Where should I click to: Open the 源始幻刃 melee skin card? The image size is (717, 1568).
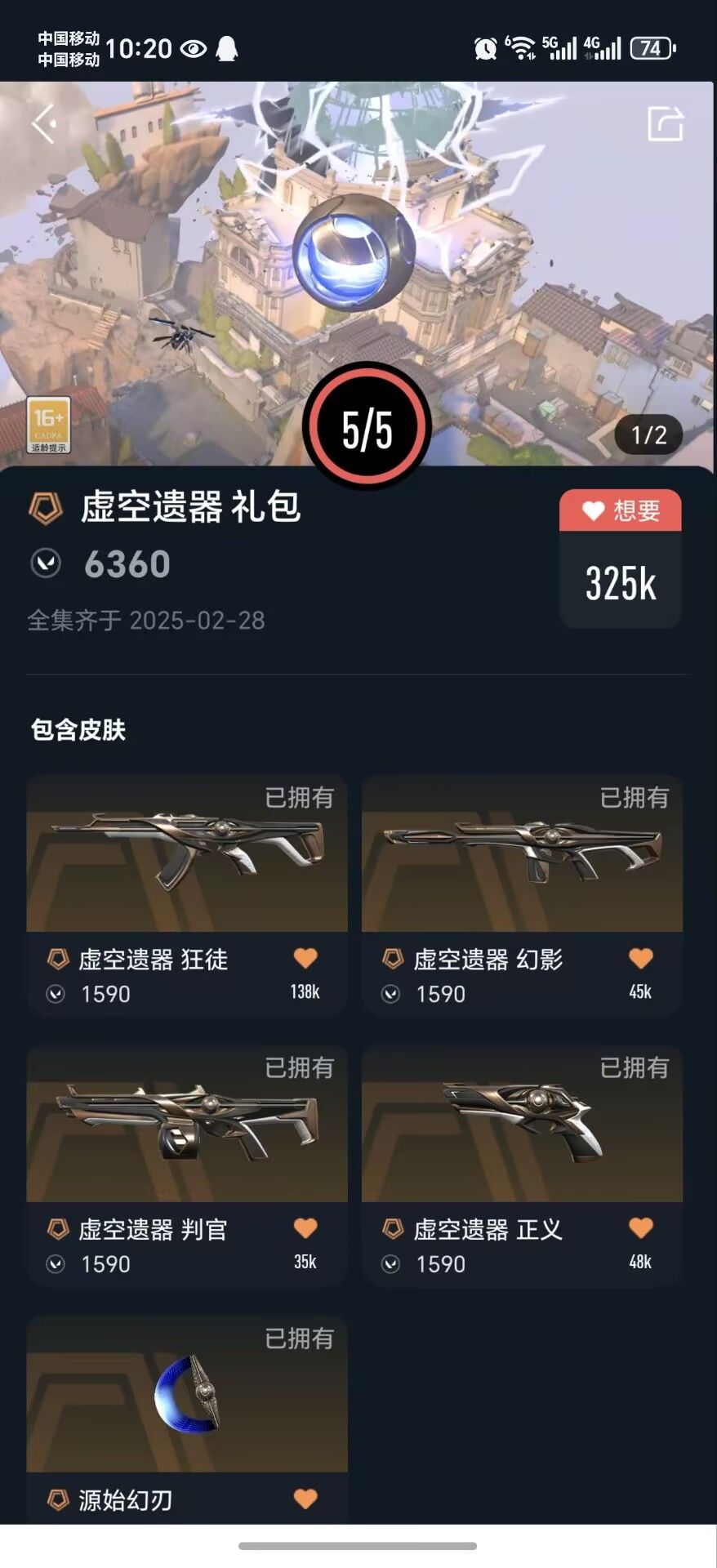click(187, 1419)
